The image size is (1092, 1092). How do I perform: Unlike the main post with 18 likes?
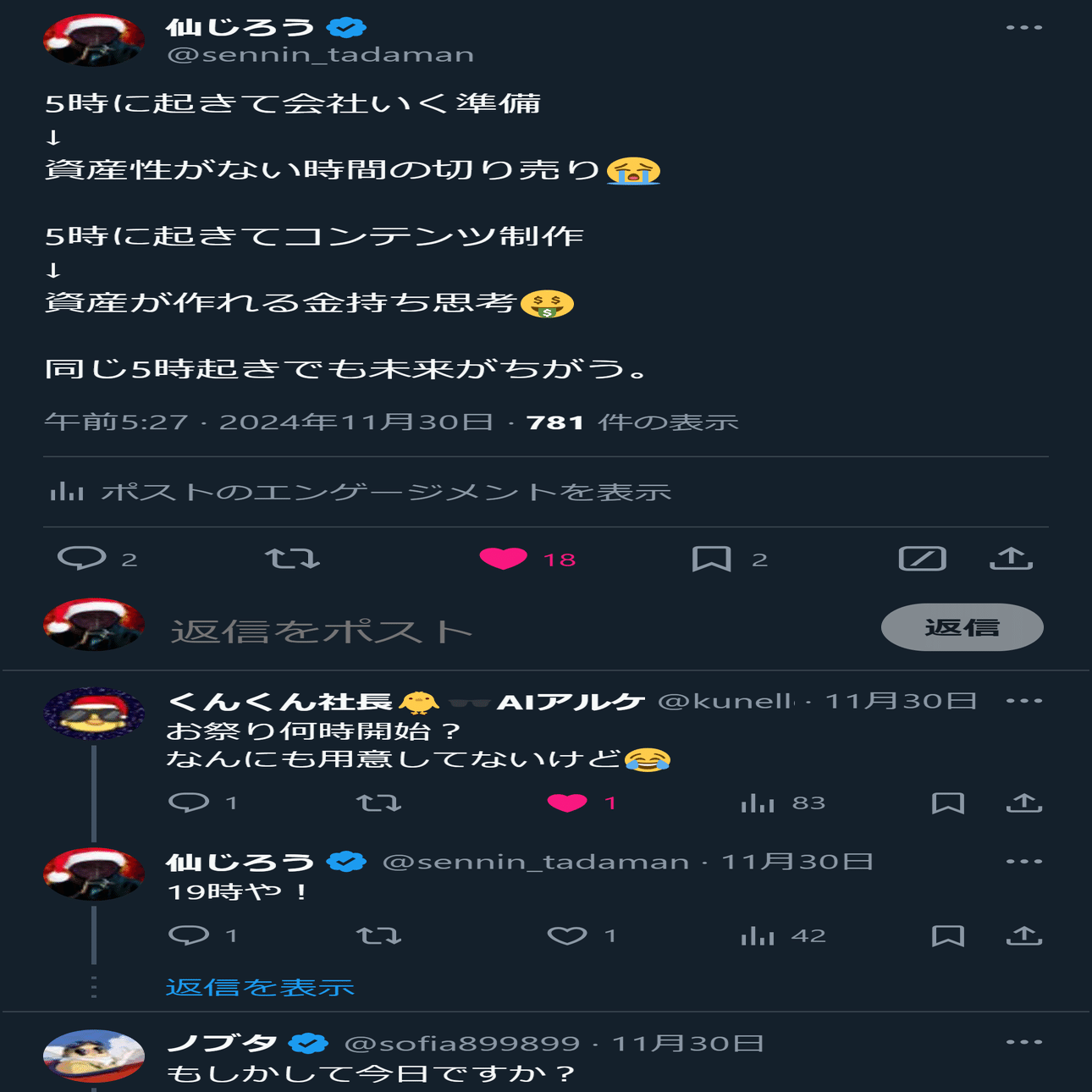(504, 559)
